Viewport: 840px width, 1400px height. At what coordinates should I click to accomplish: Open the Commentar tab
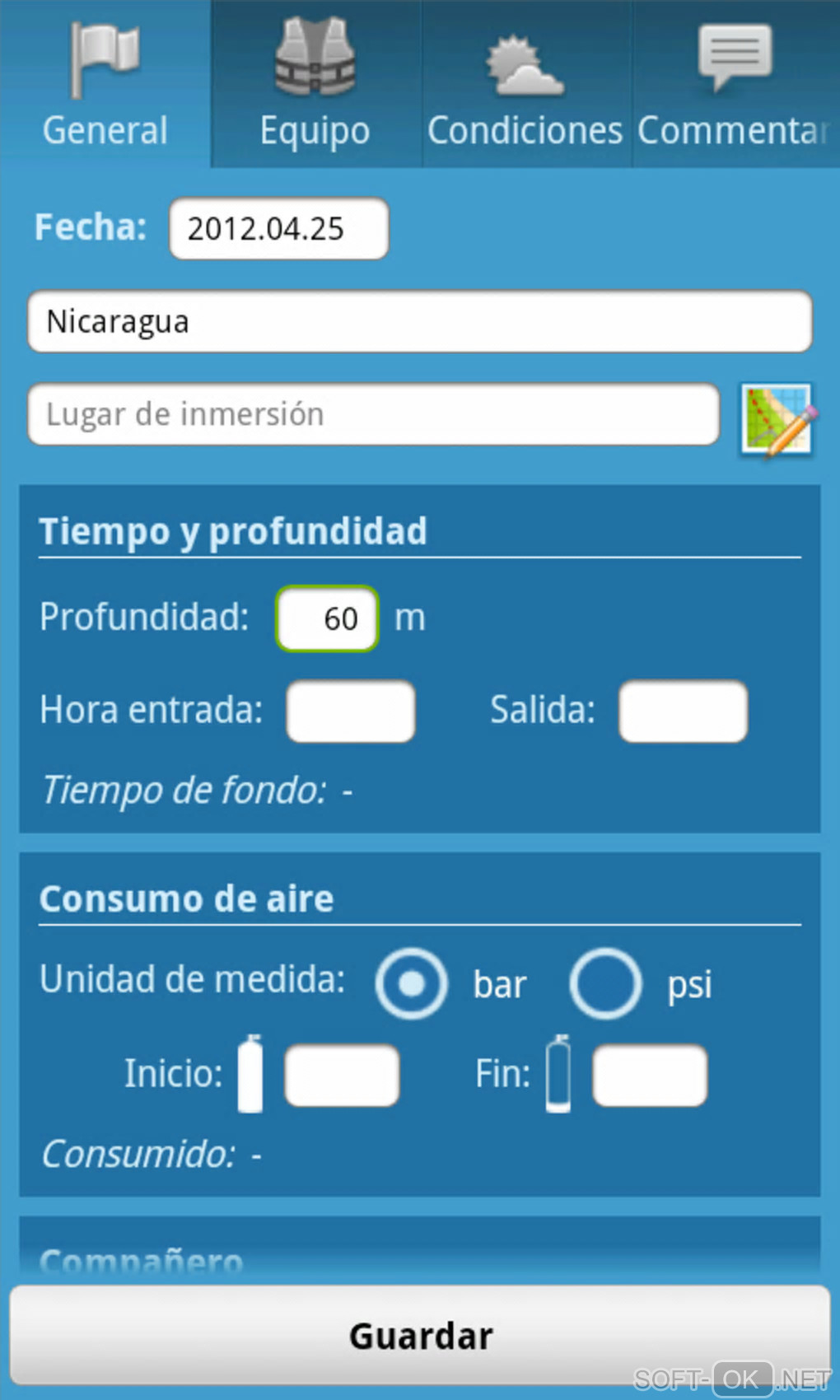click(735, 84)
